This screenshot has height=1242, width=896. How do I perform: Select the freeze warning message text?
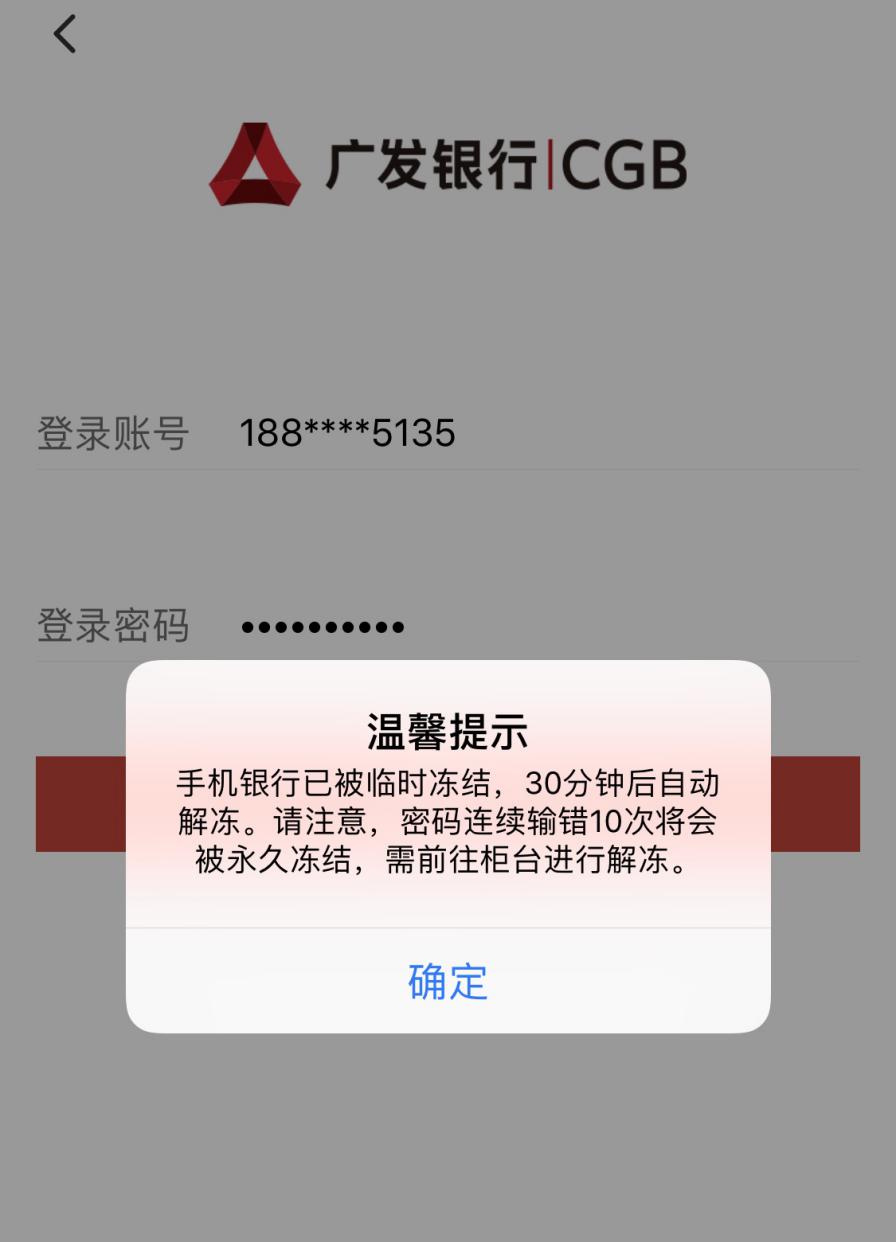pos(447,822)
